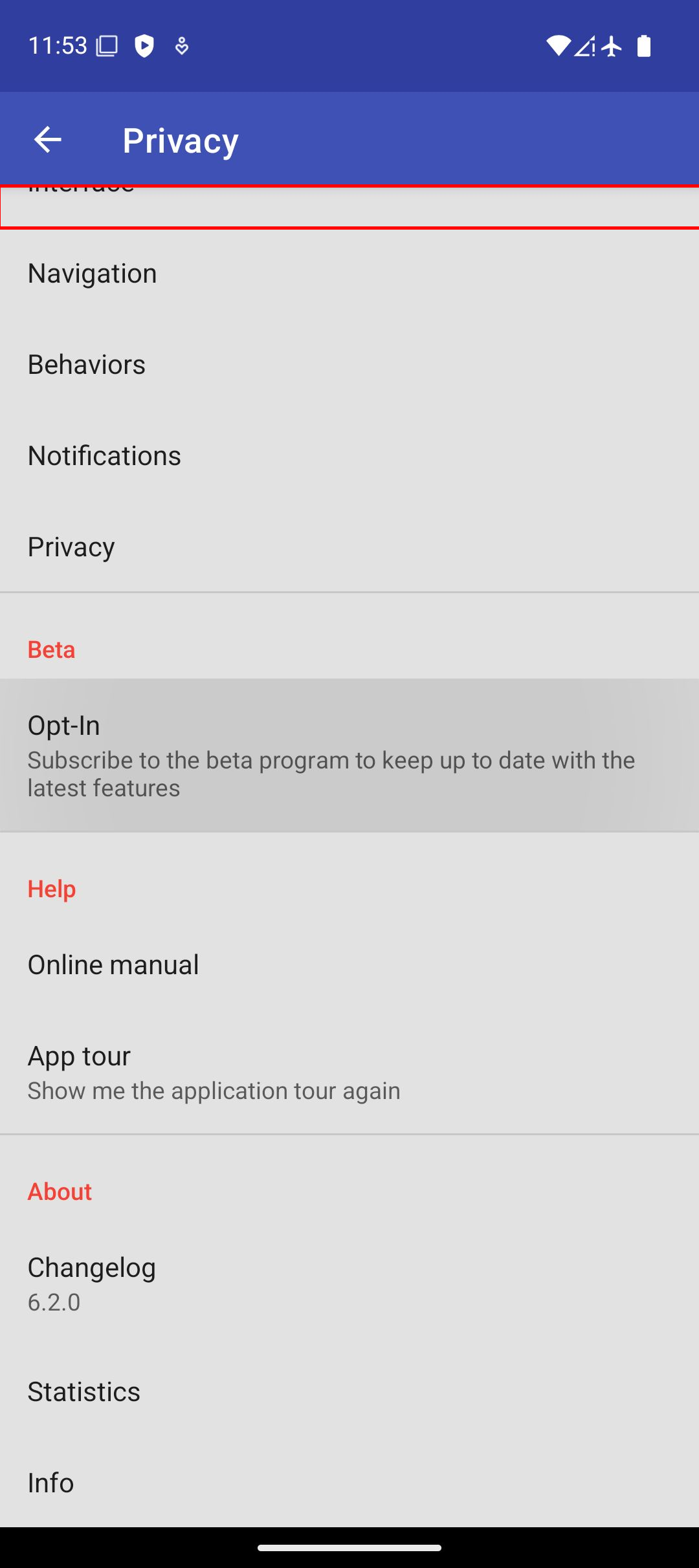Open Navigation settings
The image size is (699, 1568).
(349, 273)
